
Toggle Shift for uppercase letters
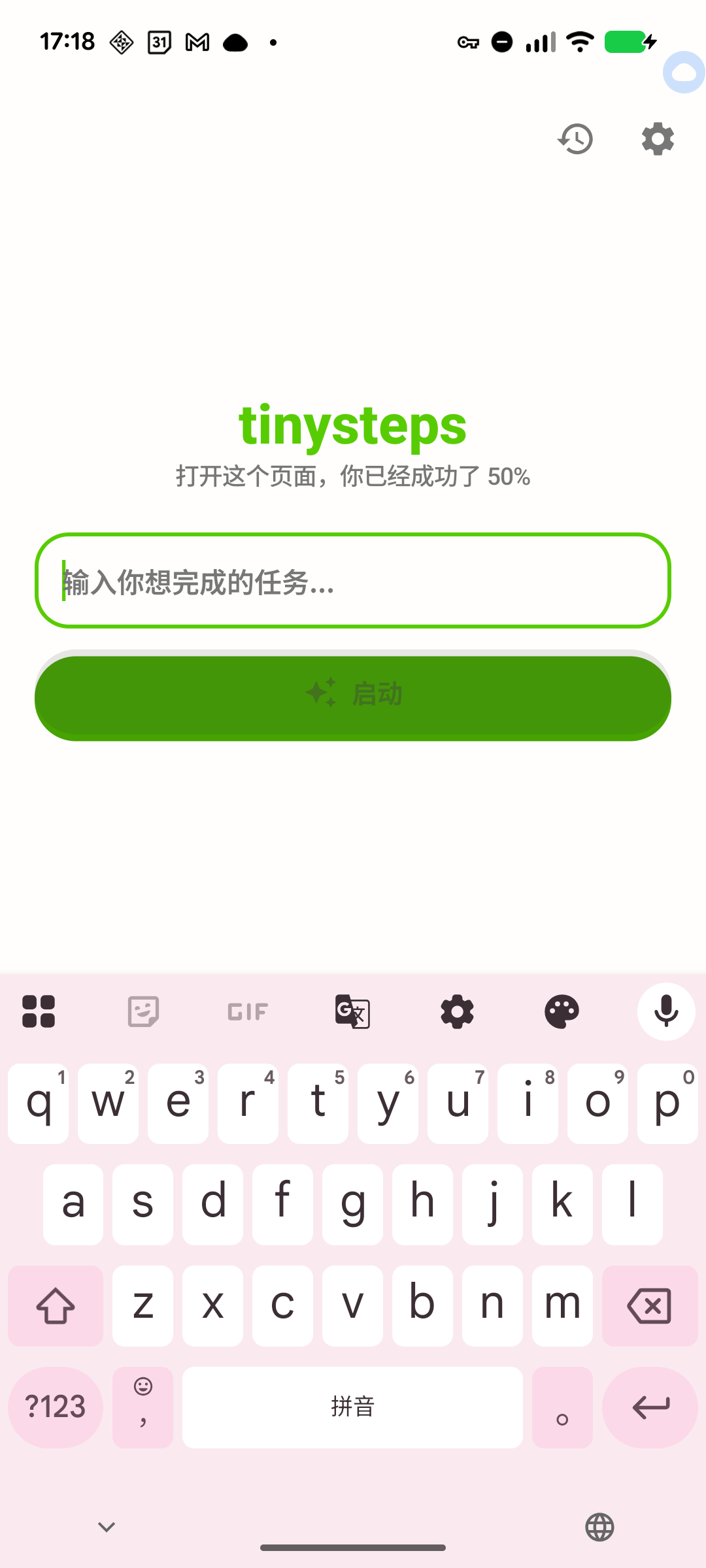pos(55,1305)
